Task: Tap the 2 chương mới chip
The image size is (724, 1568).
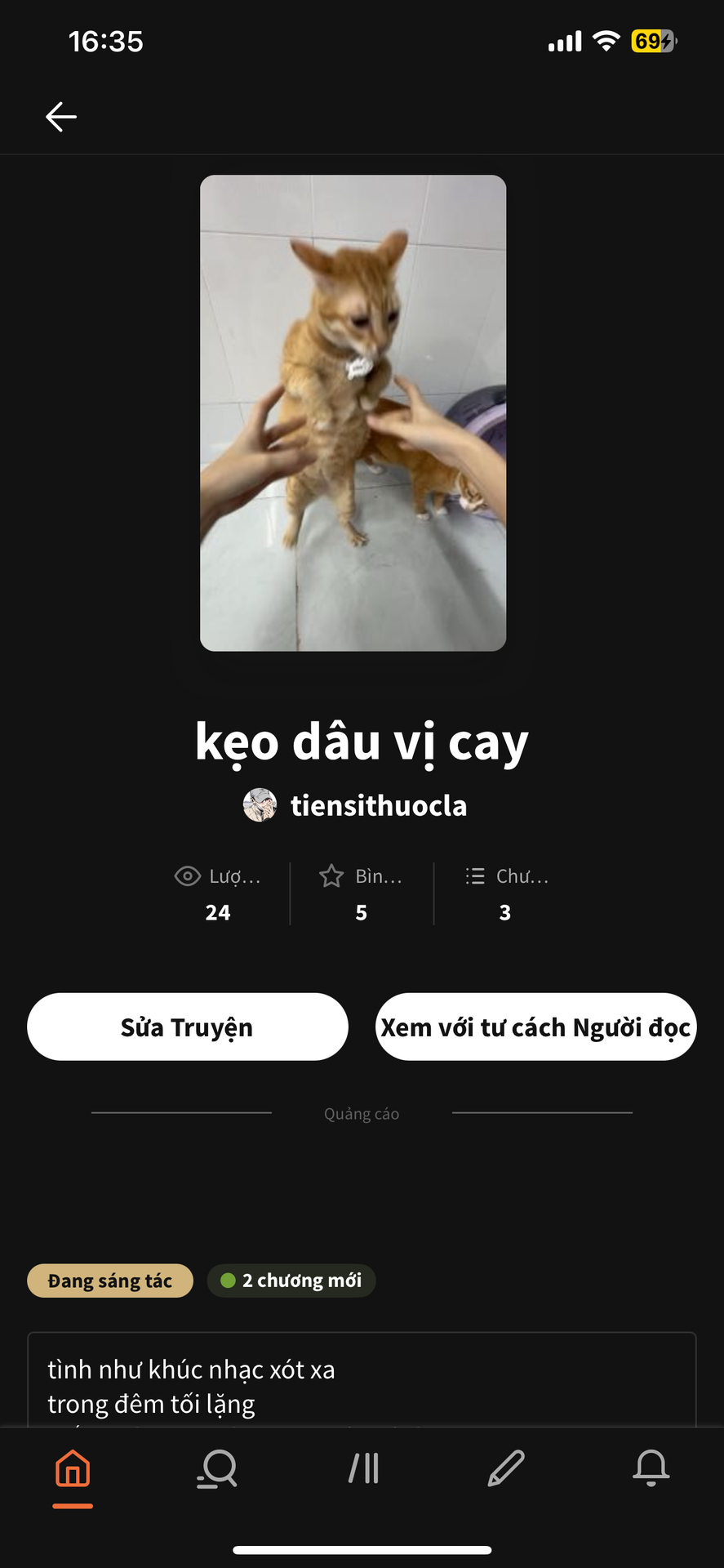Action: pos(291,1281)
